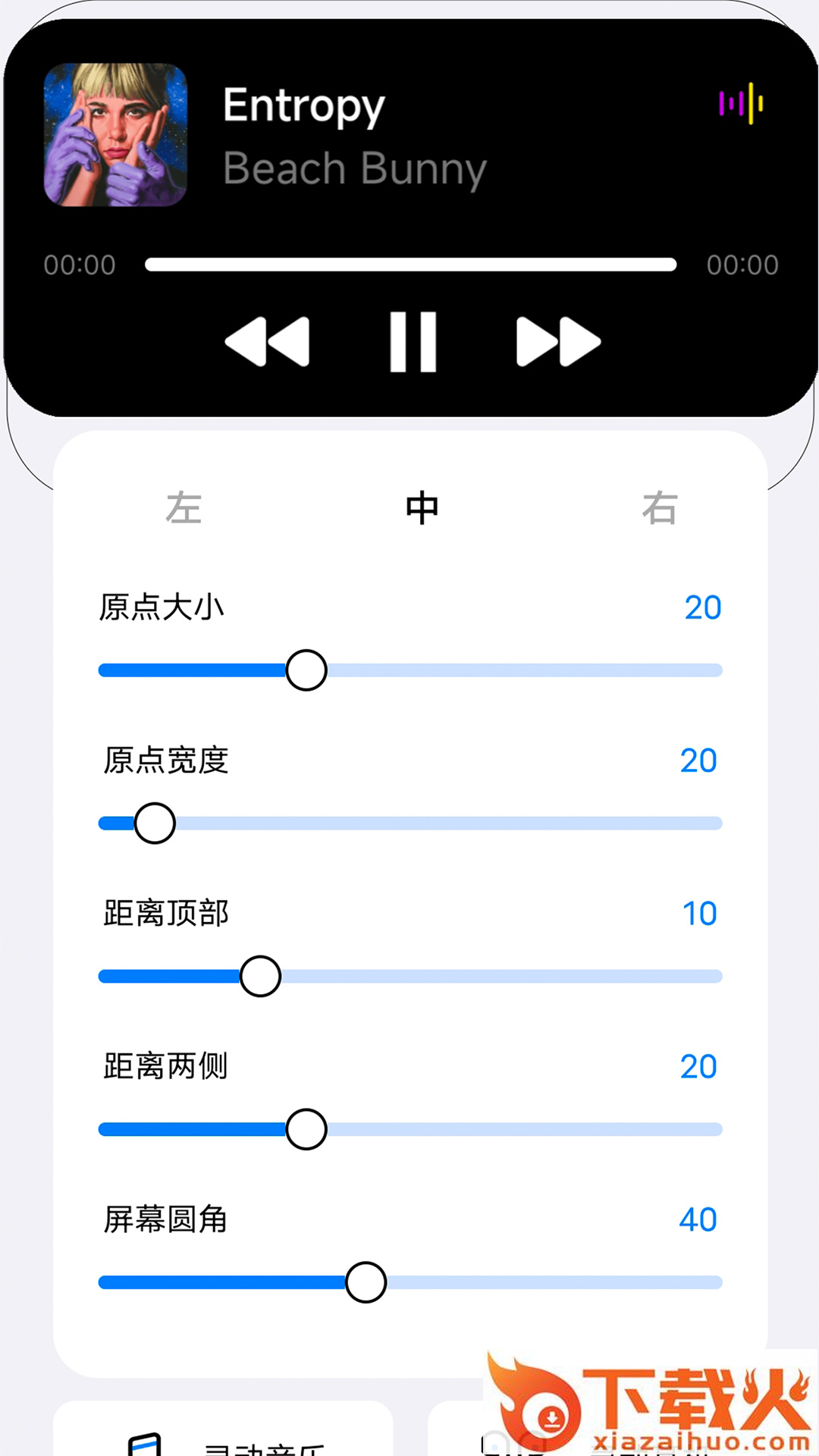Screen dimensions: 819x1456
Task: Adjust the 距离顶部 slider
Action: point(260,977)
